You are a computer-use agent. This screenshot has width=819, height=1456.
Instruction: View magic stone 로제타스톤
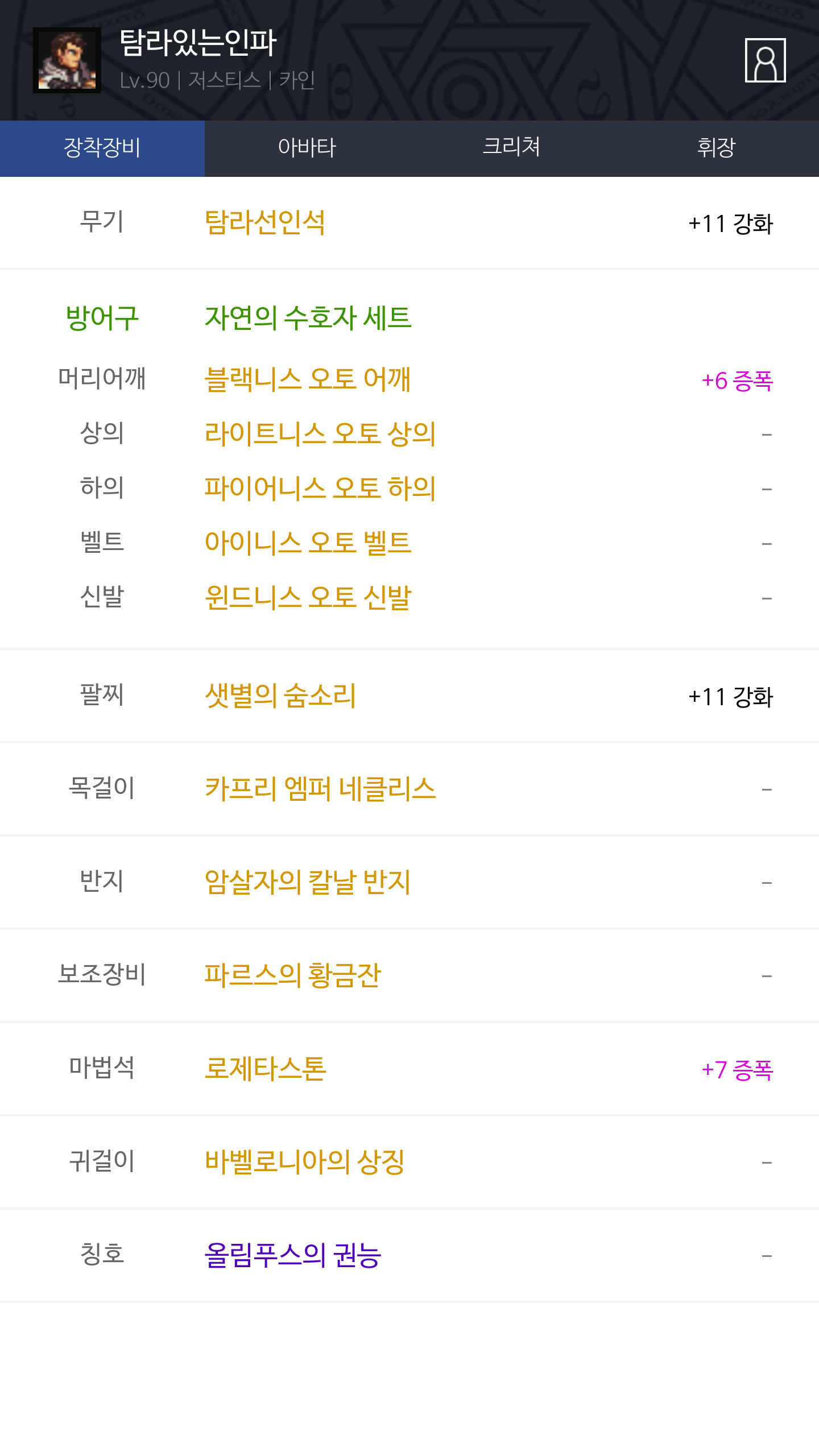point(265,1069)
